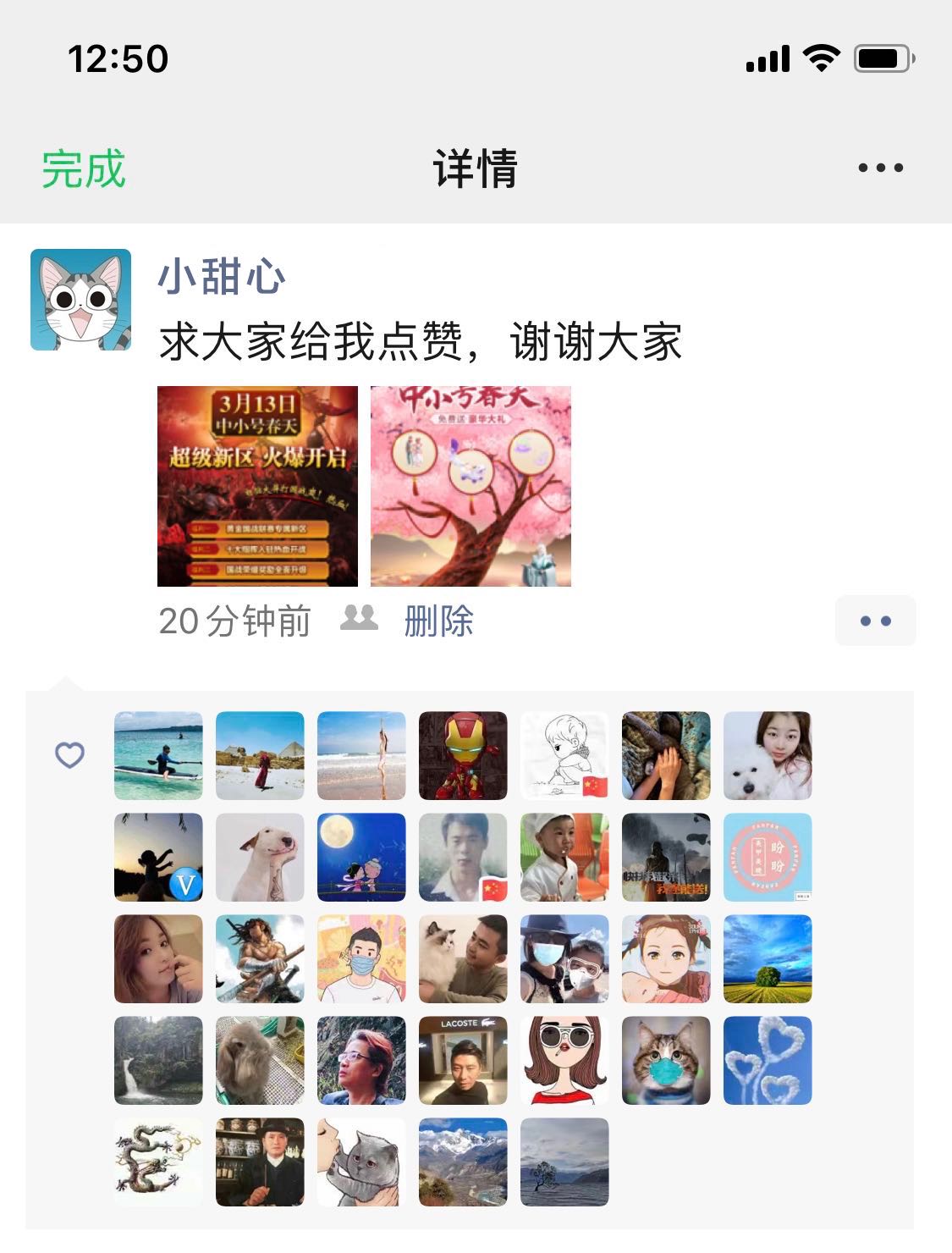Tap 完成 to close the detail page

point(84,169)
